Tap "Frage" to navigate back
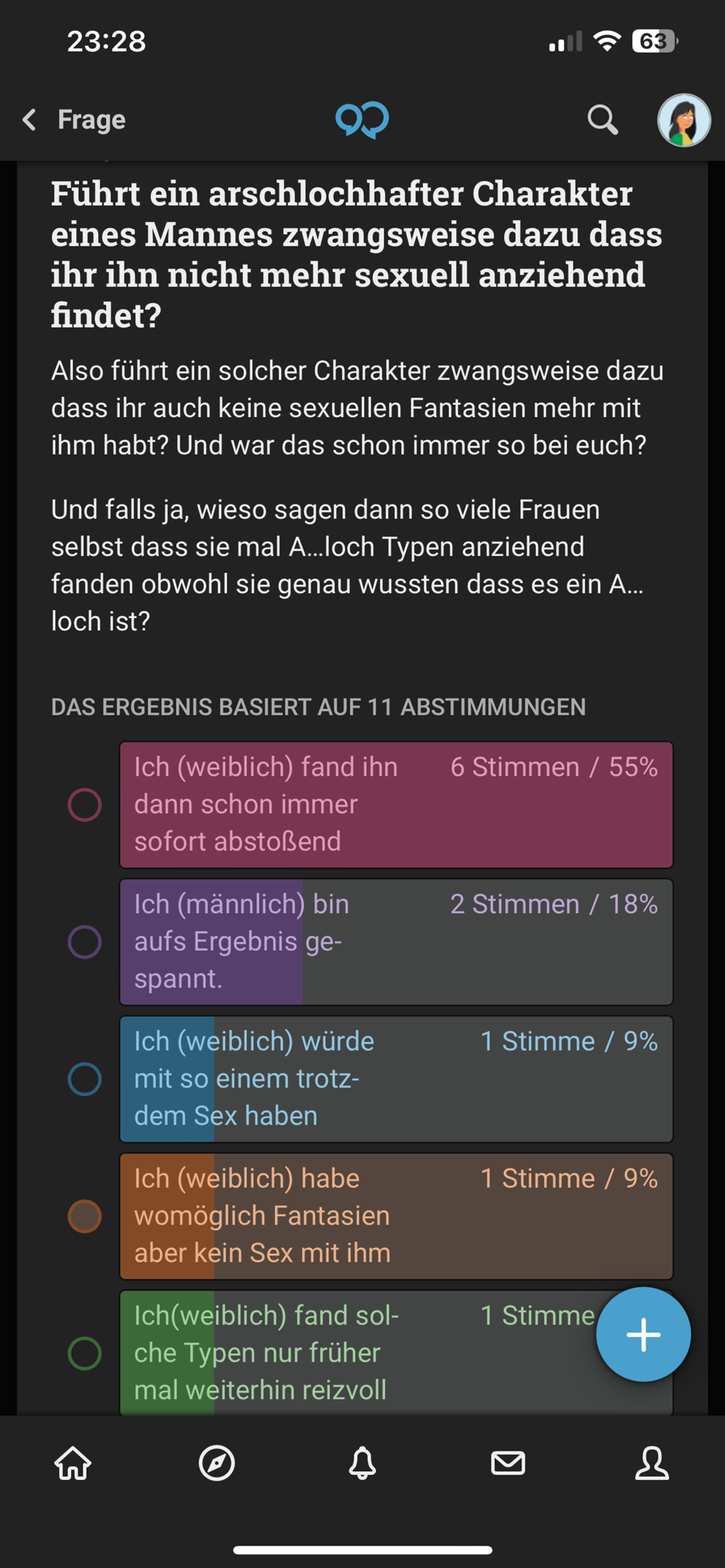Viewport: 725px width, 1568px height. pyautogui.click(x=91, y=120)
